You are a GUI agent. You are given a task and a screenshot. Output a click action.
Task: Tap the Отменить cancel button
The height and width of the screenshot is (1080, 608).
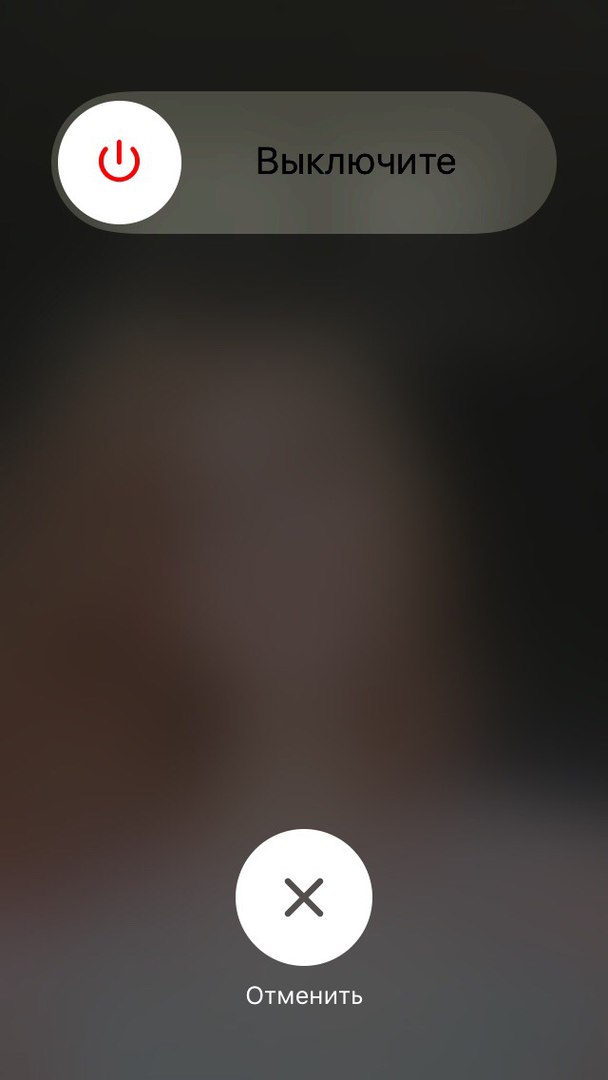(304, 897)
